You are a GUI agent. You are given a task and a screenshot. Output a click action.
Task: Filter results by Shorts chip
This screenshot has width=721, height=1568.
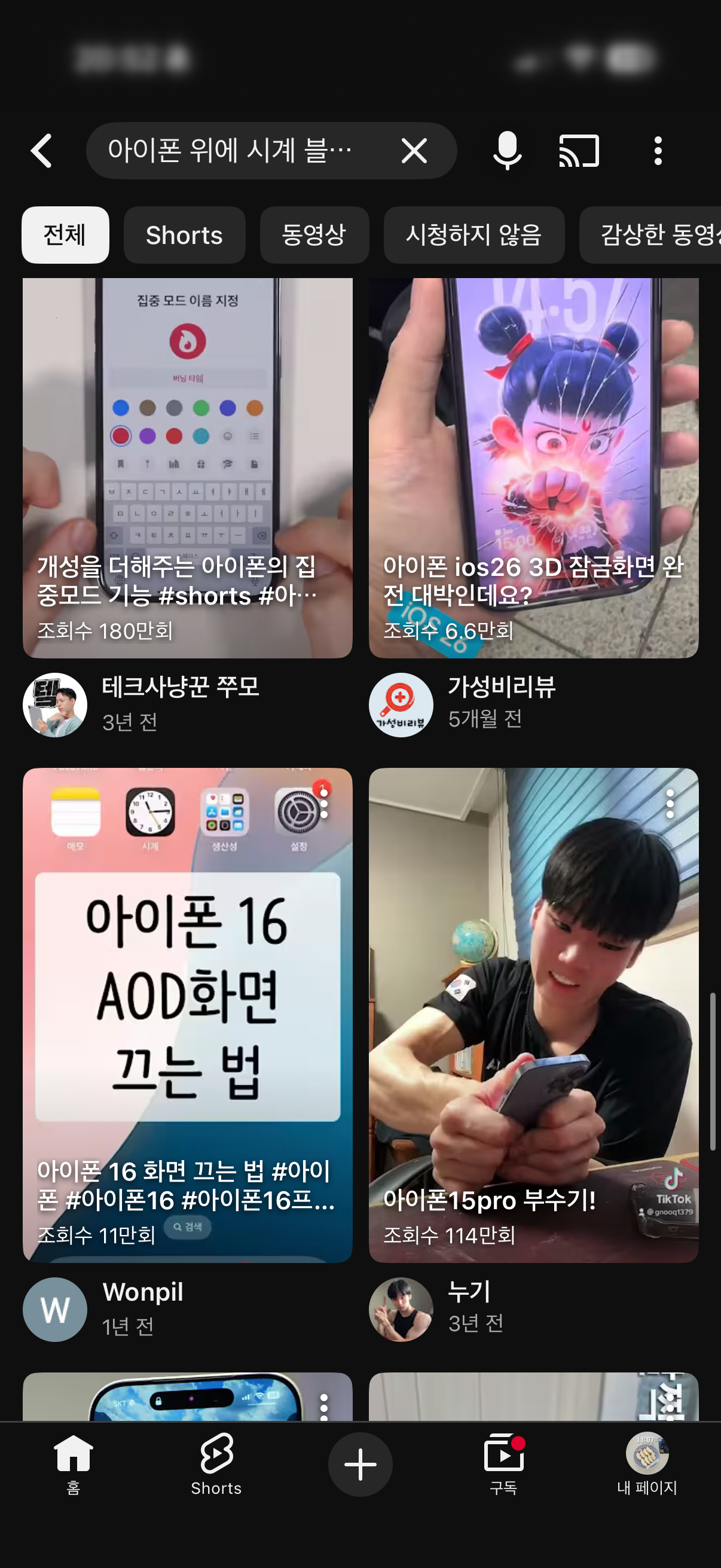pyautogui.click(x=184, y=235)
